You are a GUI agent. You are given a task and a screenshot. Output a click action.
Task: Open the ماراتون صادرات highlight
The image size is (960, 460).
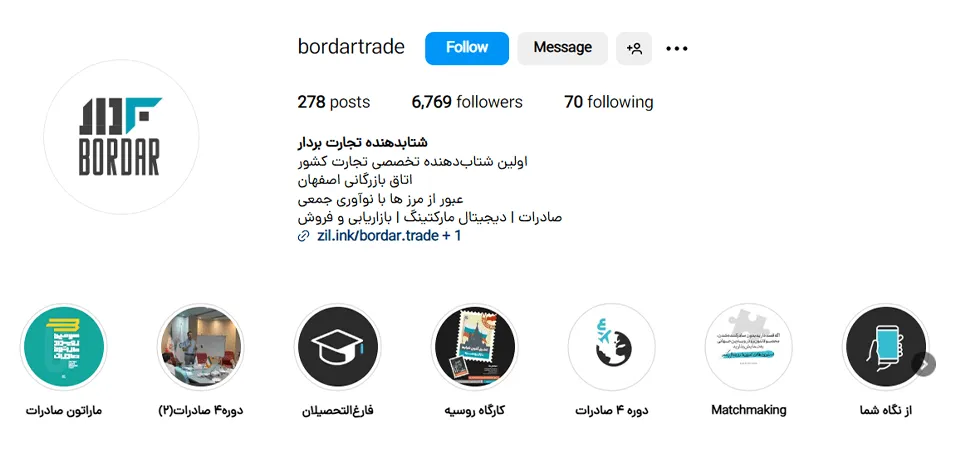(64, 347)
